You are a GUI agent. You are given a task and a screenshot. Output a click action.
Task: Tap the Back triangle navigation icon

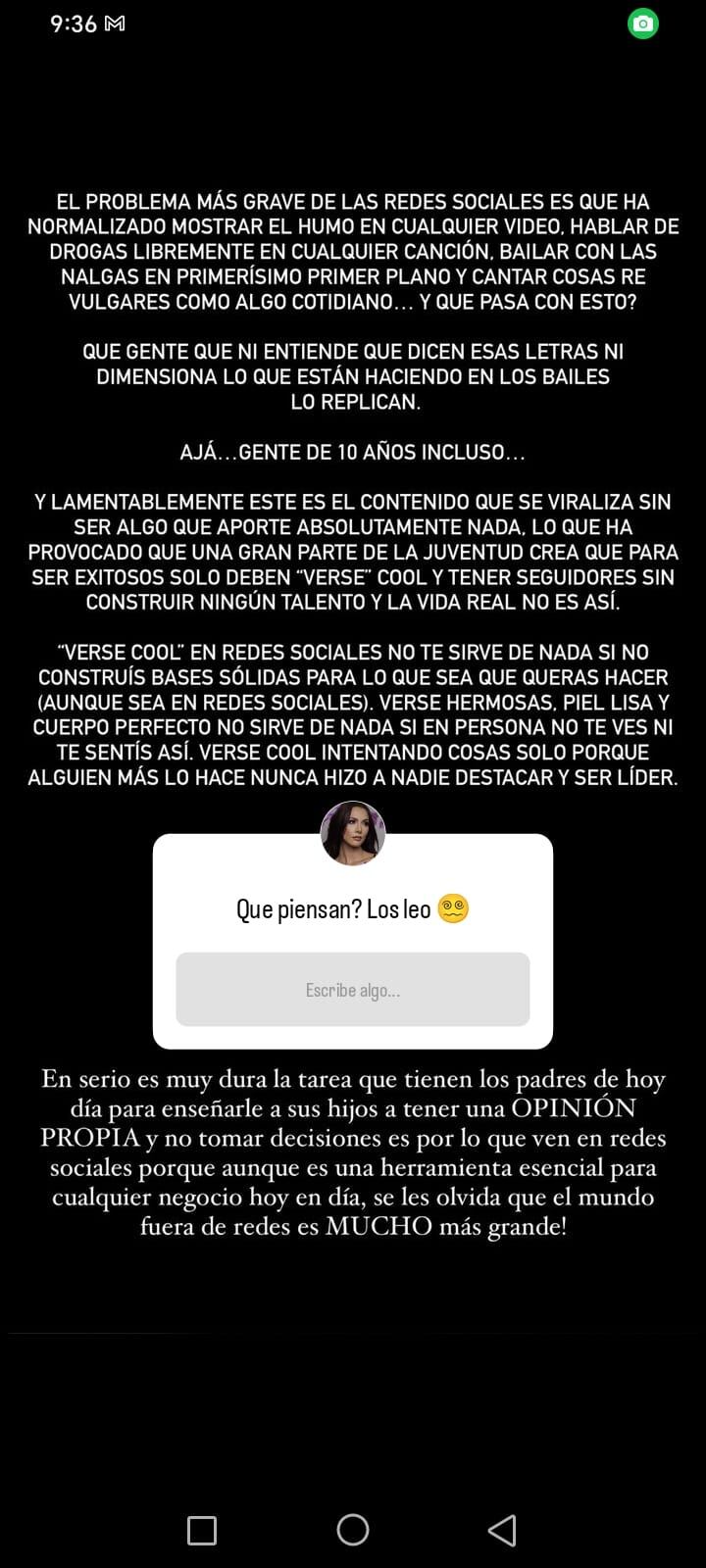pos(502,1528)
